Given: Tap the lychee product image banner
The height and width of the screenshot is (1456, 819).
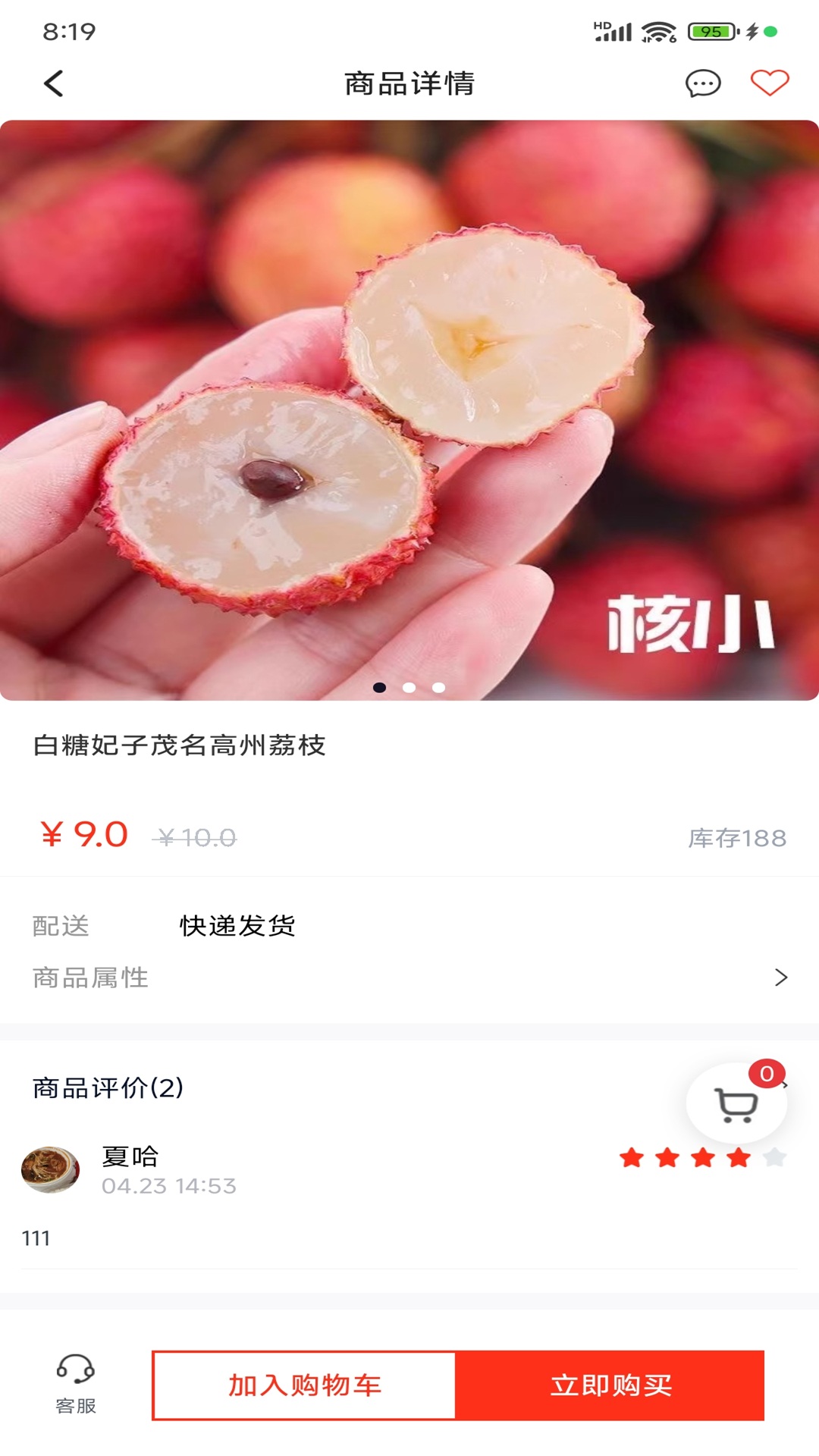Looking at the screenshot, I should tap(409, 409).
